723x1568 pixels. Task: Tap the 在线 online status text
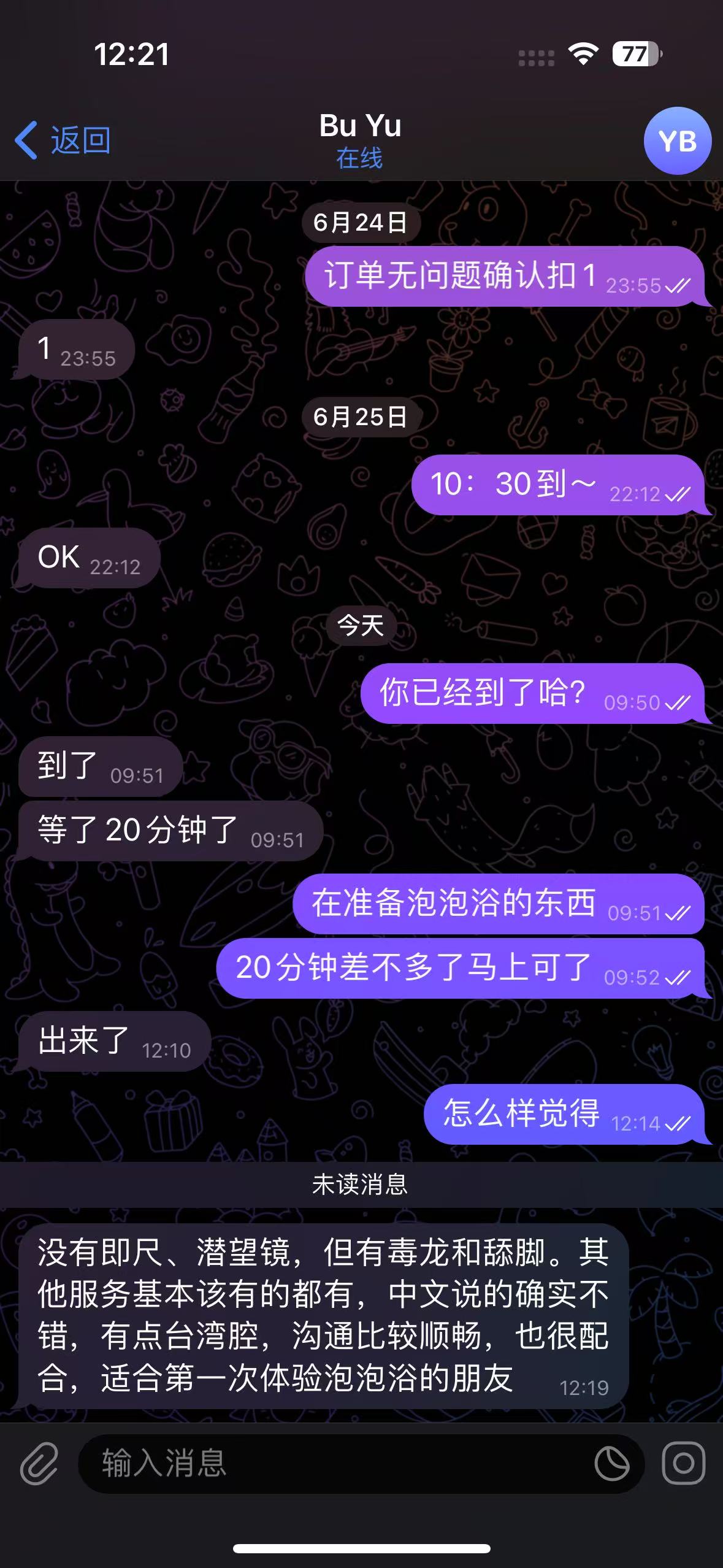pos(361,158)
